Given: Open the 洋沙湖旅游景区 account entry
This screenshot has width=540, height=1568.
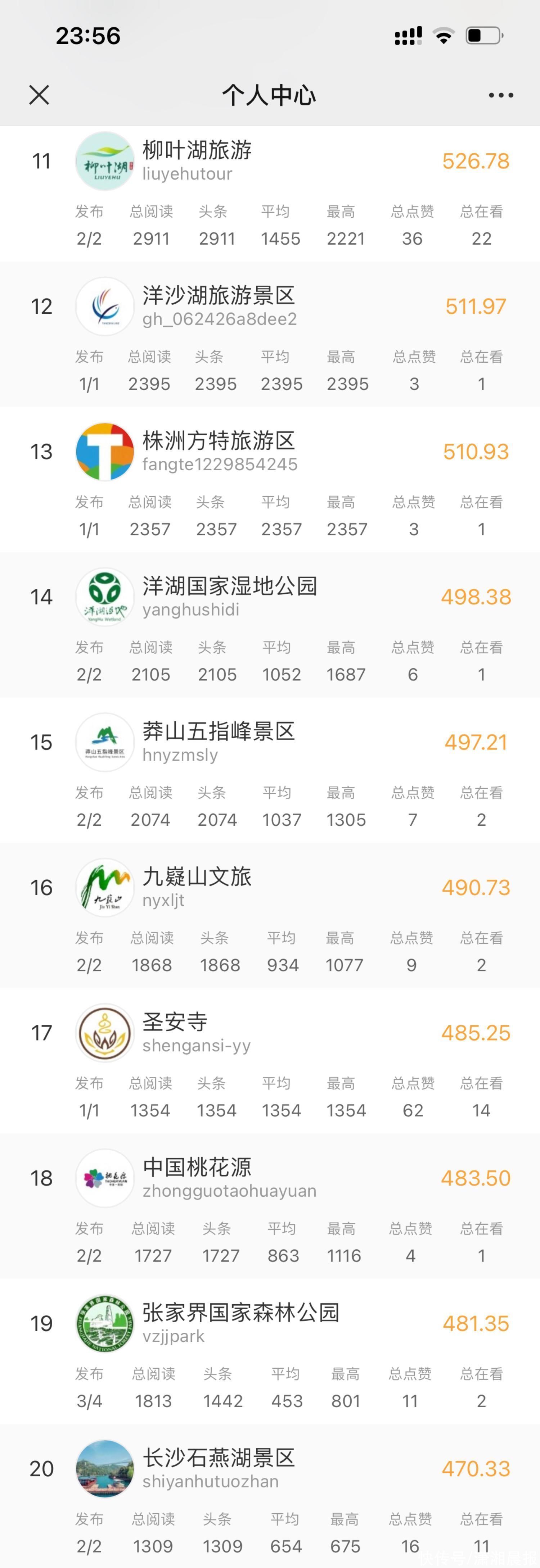Looking at the screenshot, I should (x=219, y=295).
